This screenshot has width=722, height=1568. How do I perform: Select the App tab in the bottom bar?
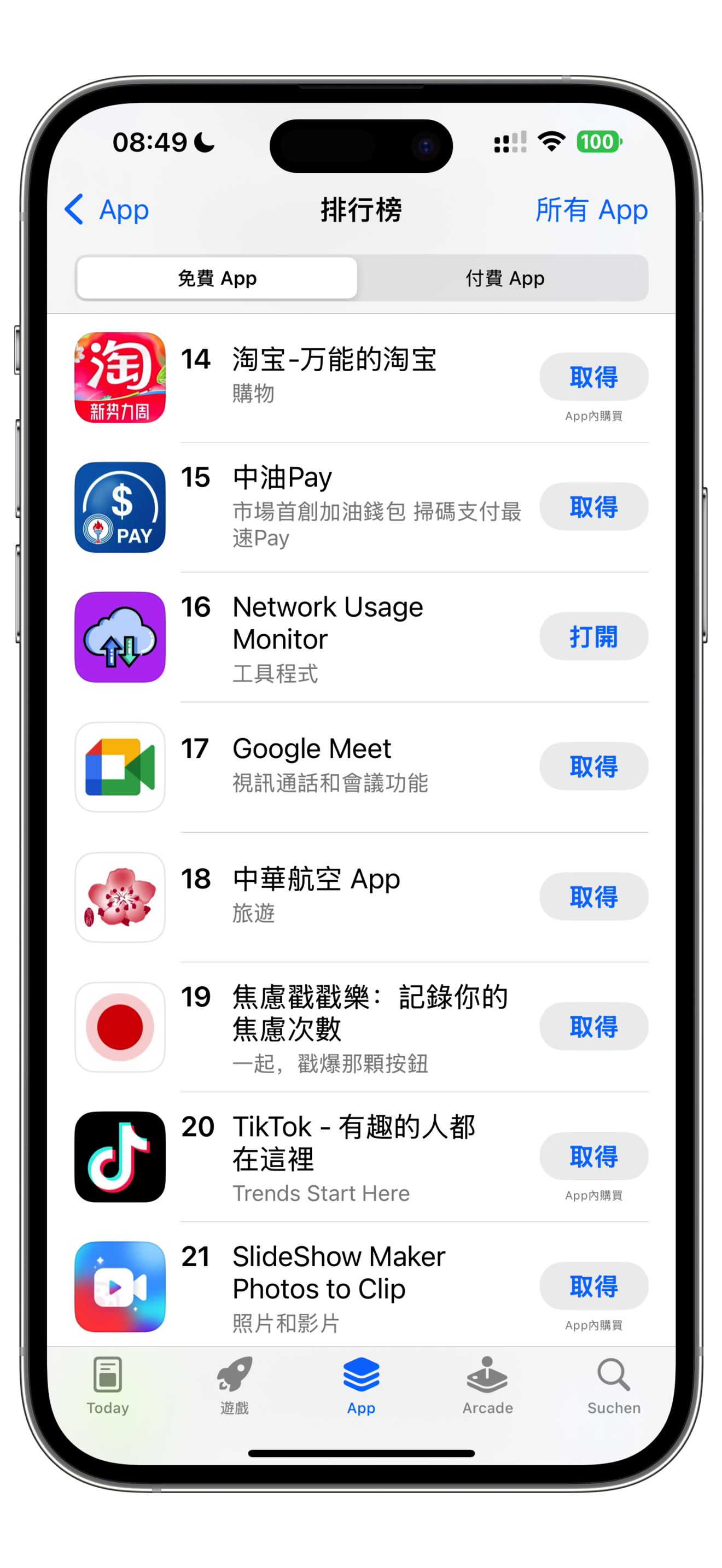(x=361, y=1384)
